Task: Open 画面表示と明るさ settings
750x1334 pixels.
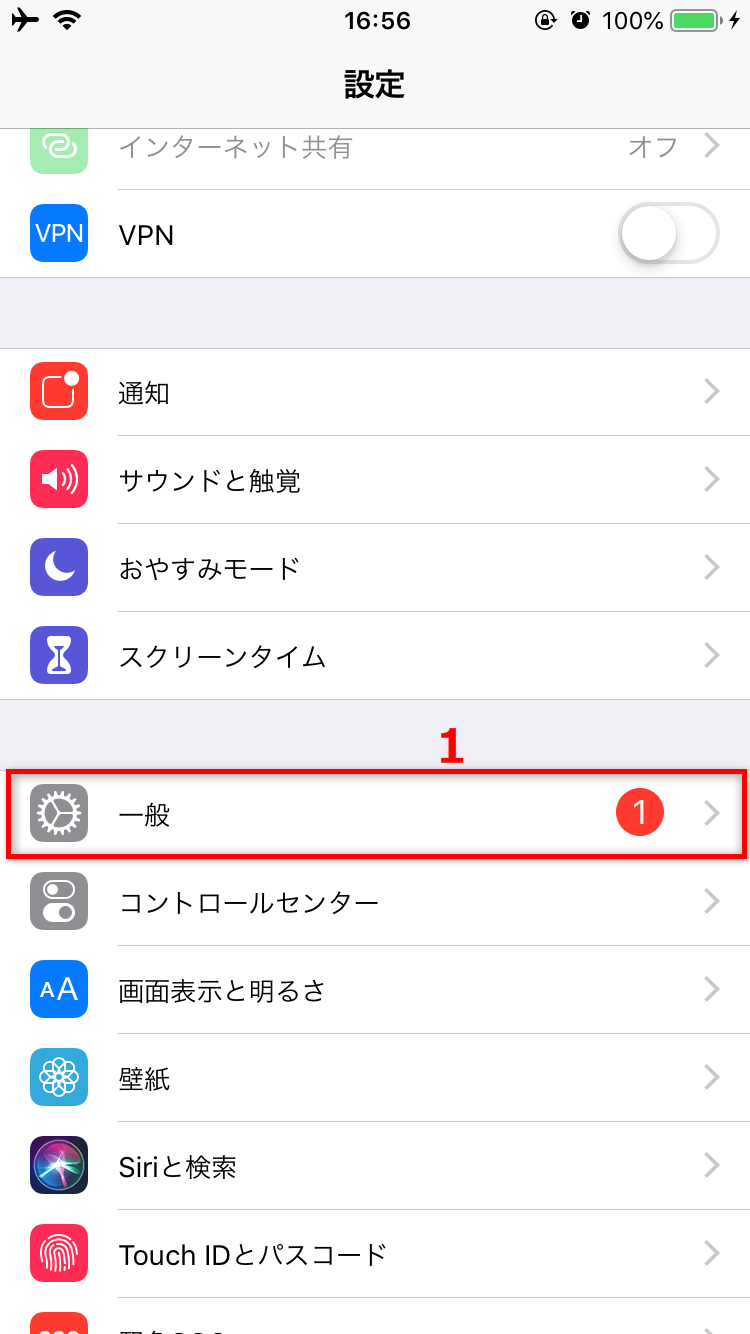Action: pos(375,991)
